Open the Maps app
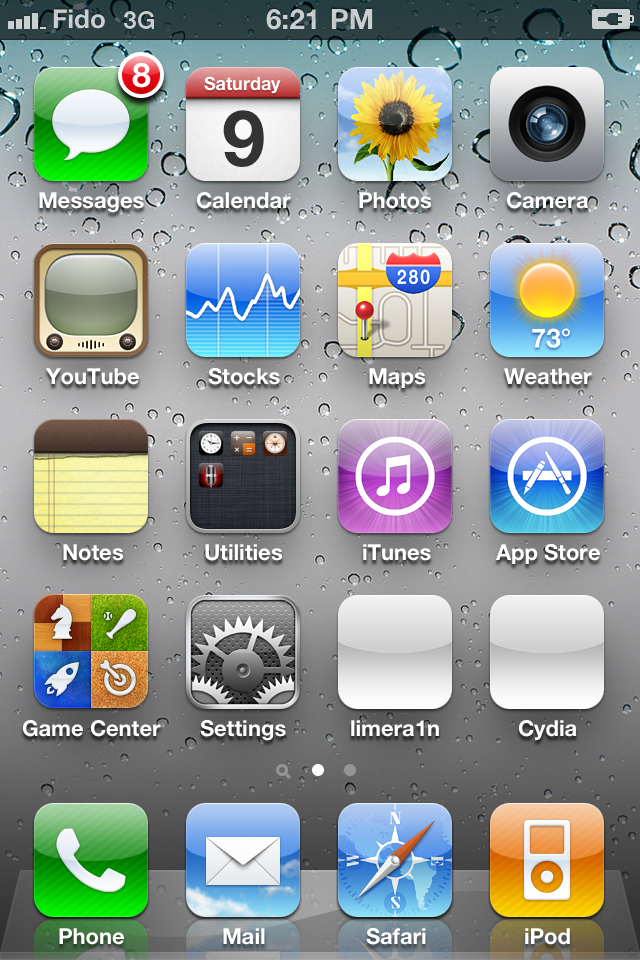 pyautogui.click(x=395, y=300)
